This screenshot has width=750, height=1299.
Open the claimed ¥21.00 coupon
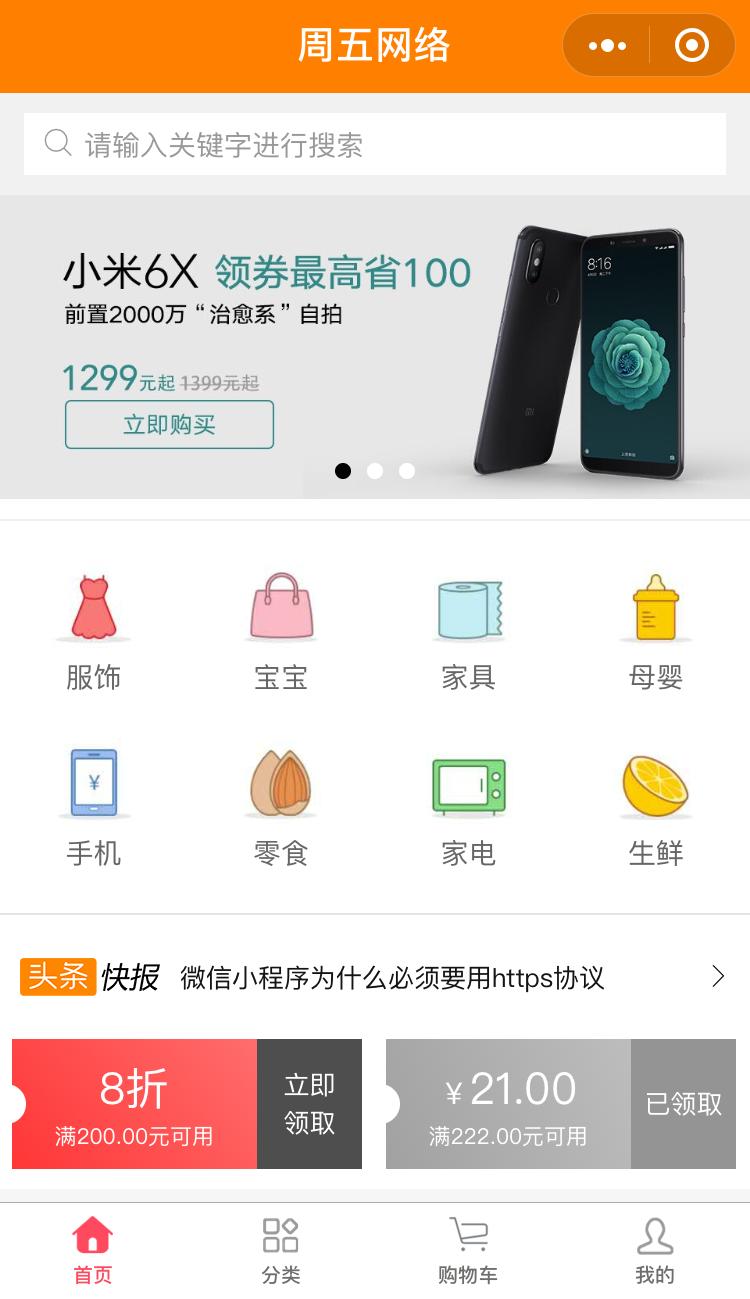coord(561,1104)
